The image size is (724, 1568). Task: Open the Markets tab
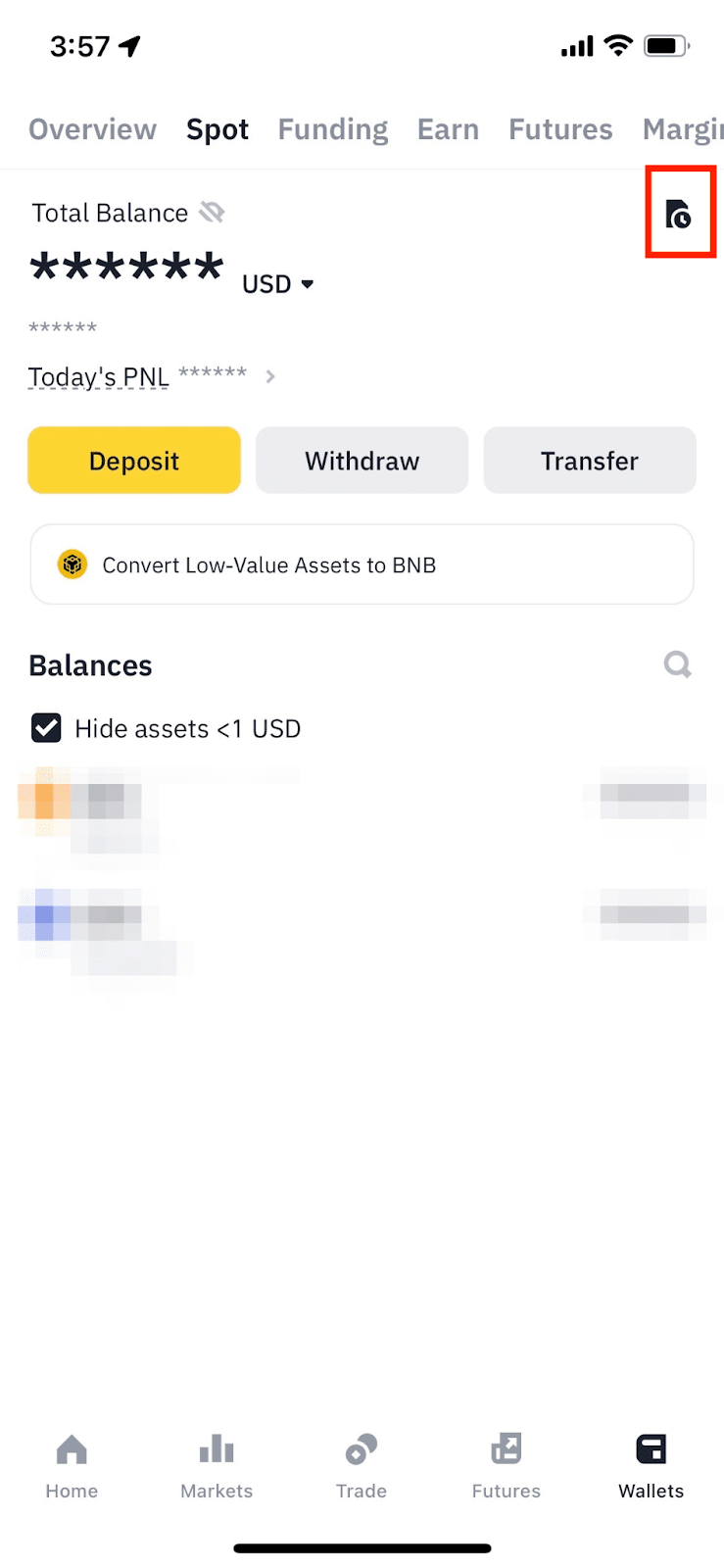pyautogui.click(x=217, y=1465)
